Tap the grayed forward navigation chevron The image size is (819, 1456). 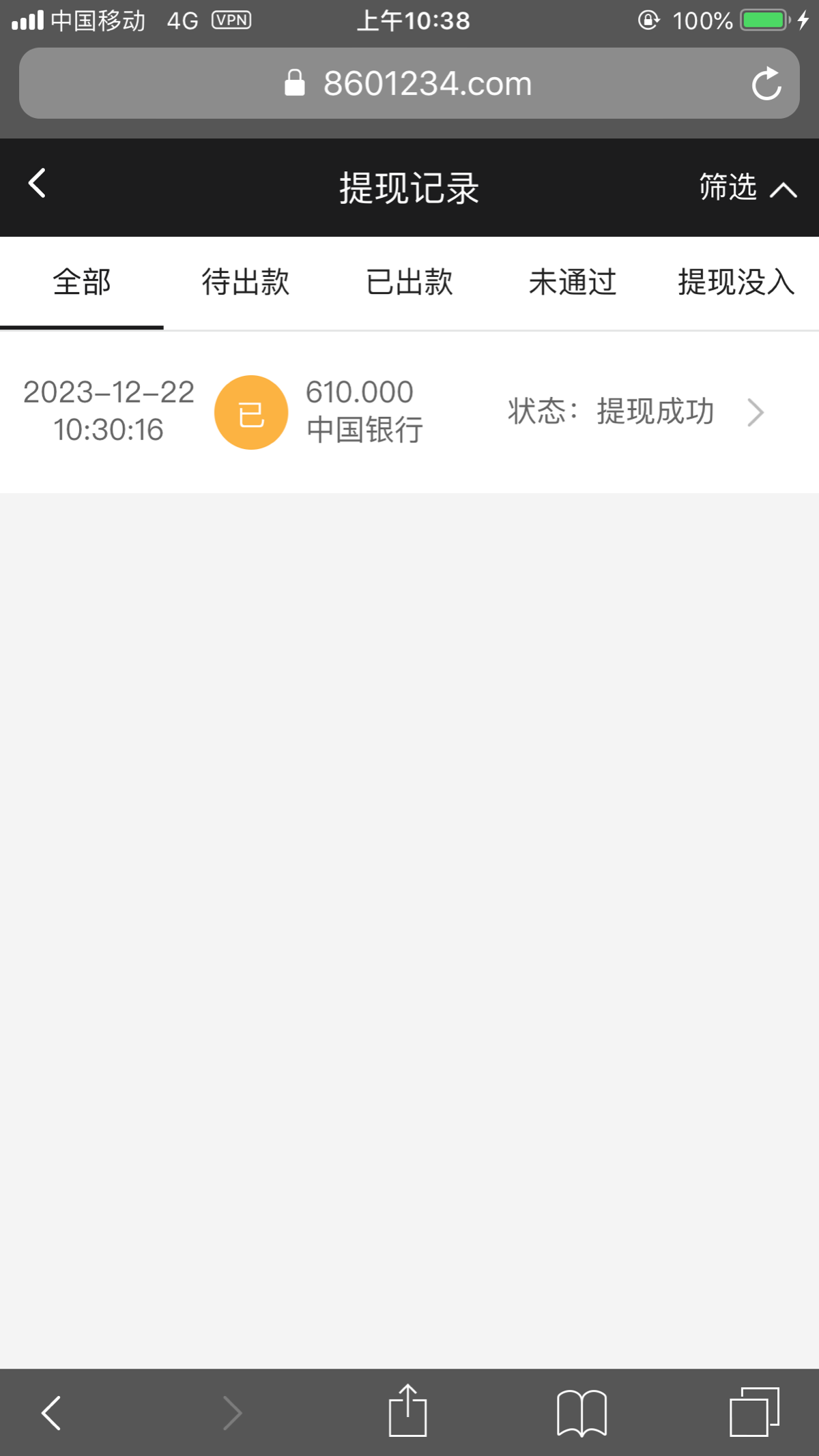tap(232, 1411)
